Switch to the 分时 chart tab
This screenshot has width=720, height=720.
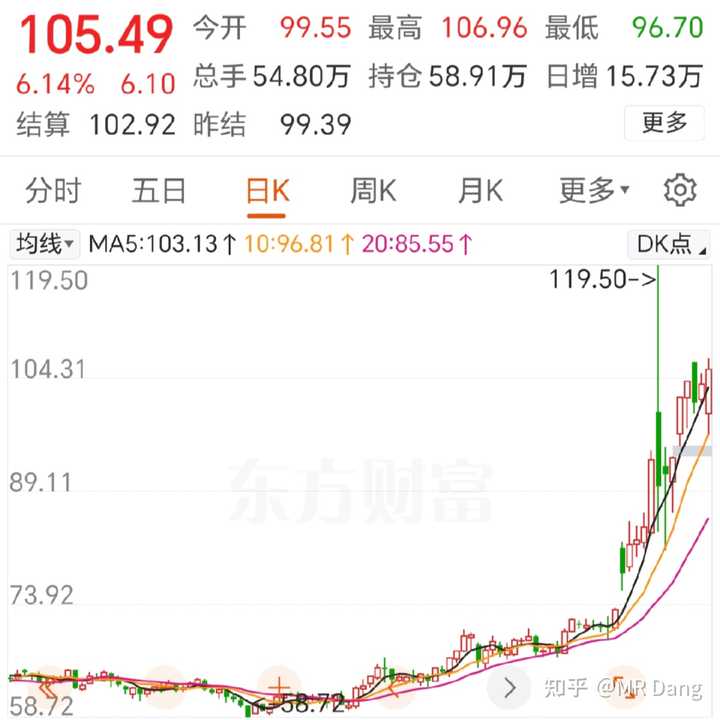tap(53, 190)
